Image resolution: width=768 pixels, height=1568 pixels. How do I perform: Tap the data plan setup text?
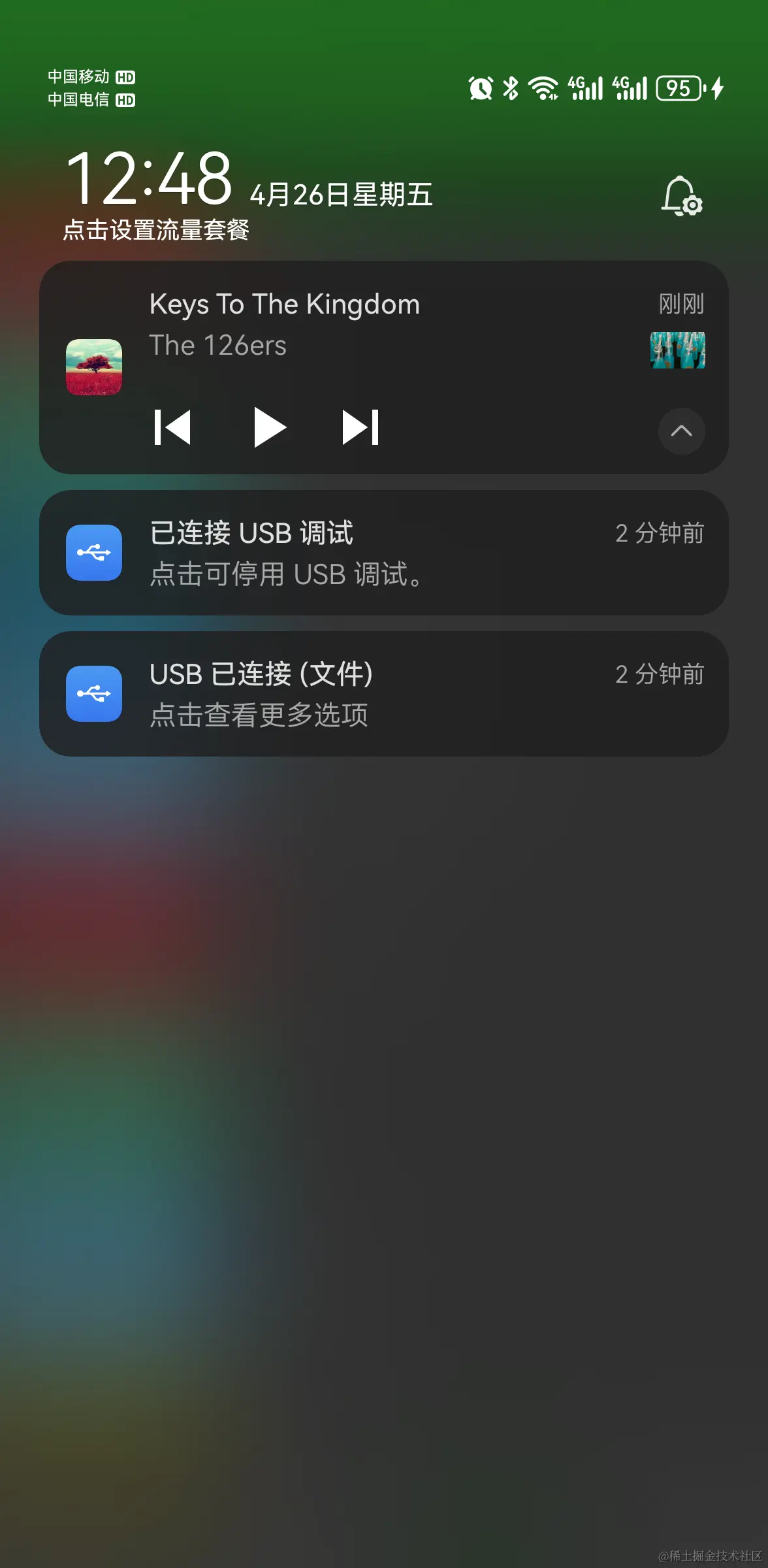pos(156,230)
